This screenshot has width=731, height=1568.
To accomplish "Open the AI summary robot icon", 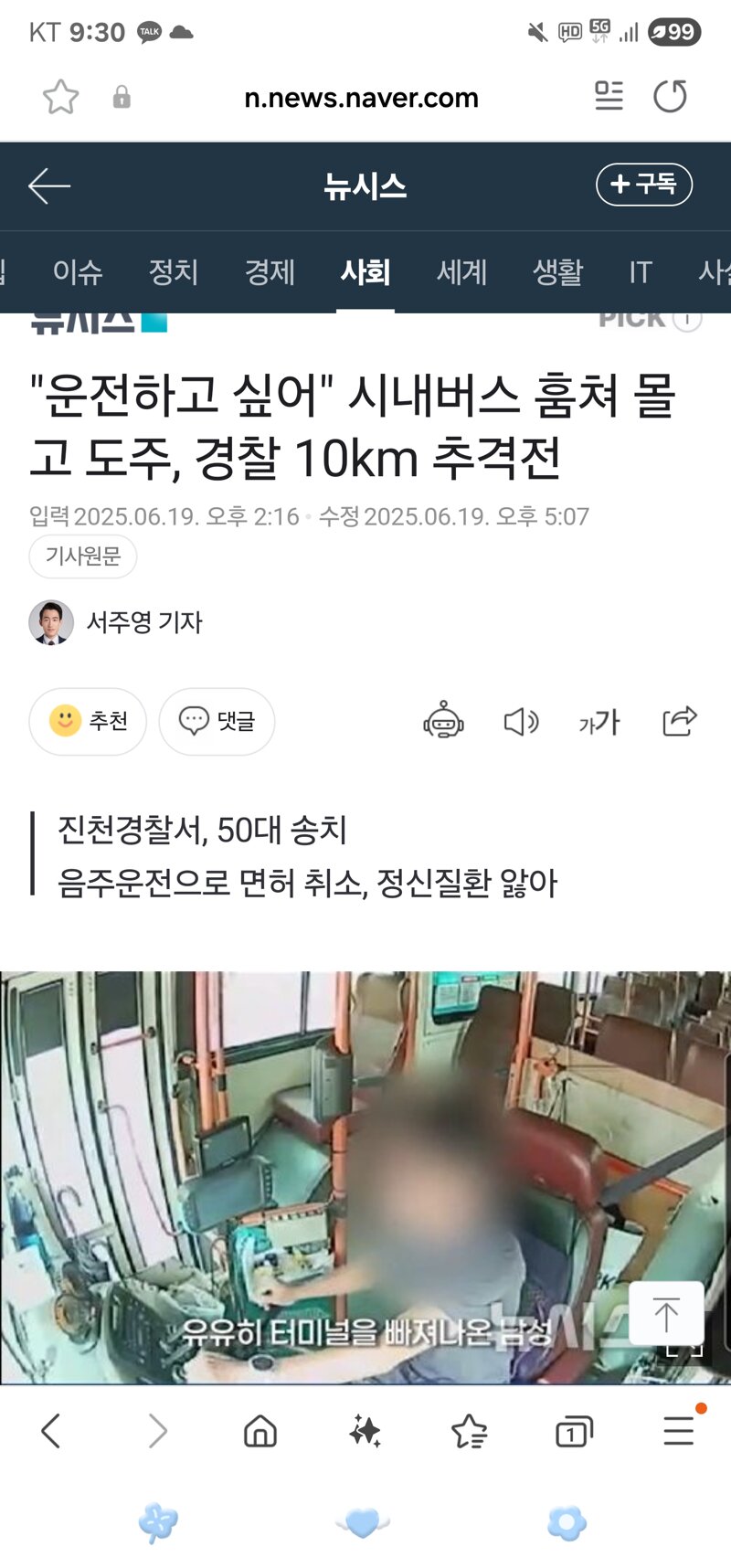I will pos(443,721).
